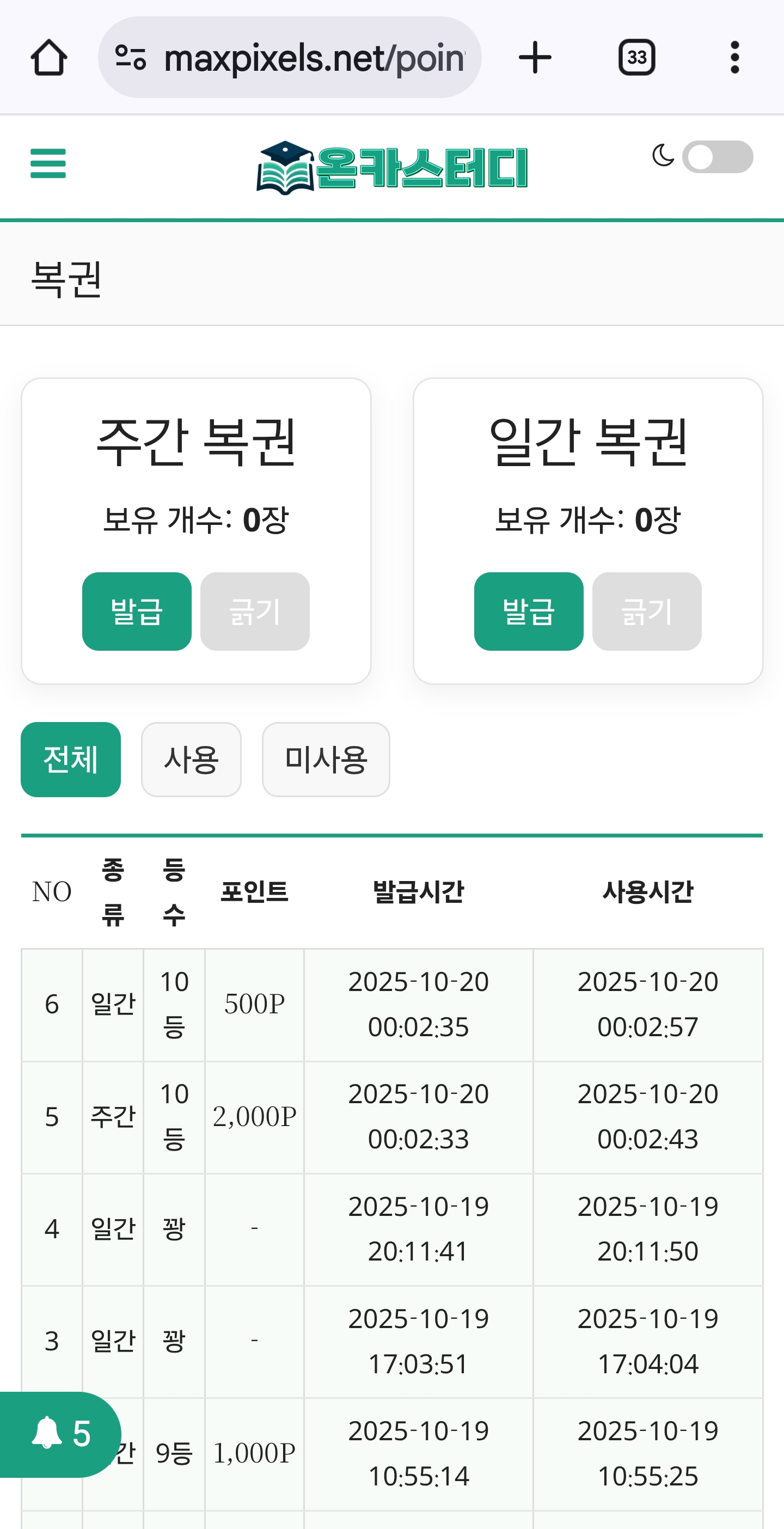This screenshot has width=784, height=1529.
Task: Switch to the 미사용 filter tab
Action: point(326,759)
